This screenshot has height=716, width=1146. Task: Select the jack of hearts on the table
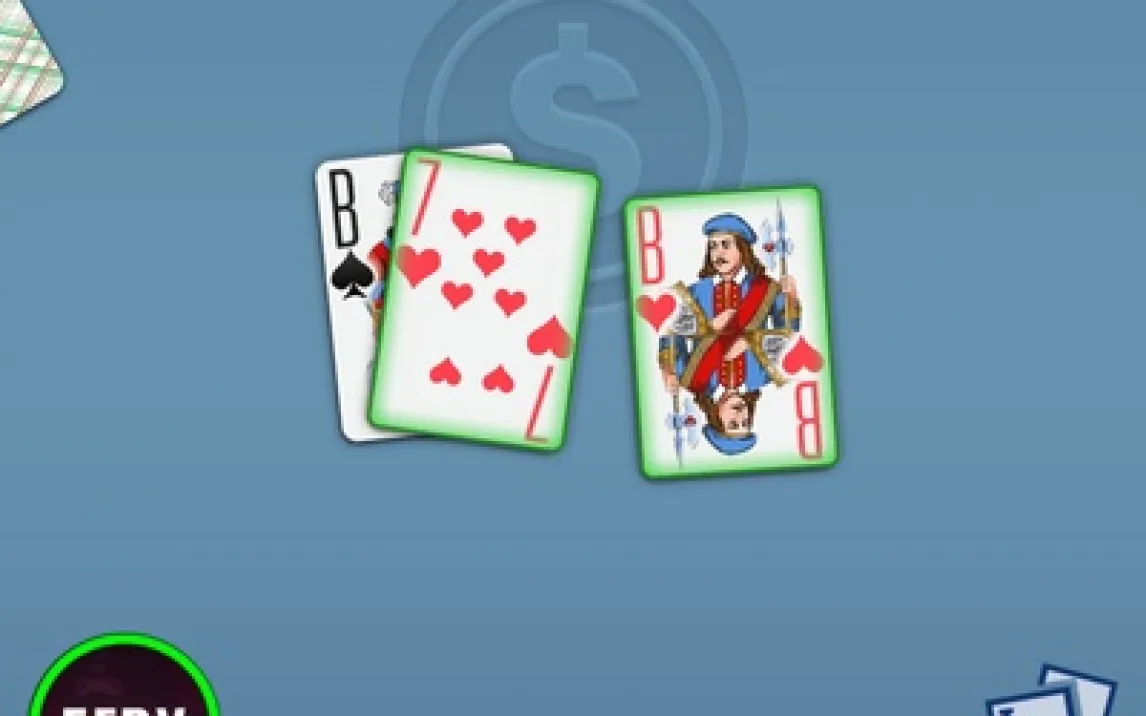[730, 332]
